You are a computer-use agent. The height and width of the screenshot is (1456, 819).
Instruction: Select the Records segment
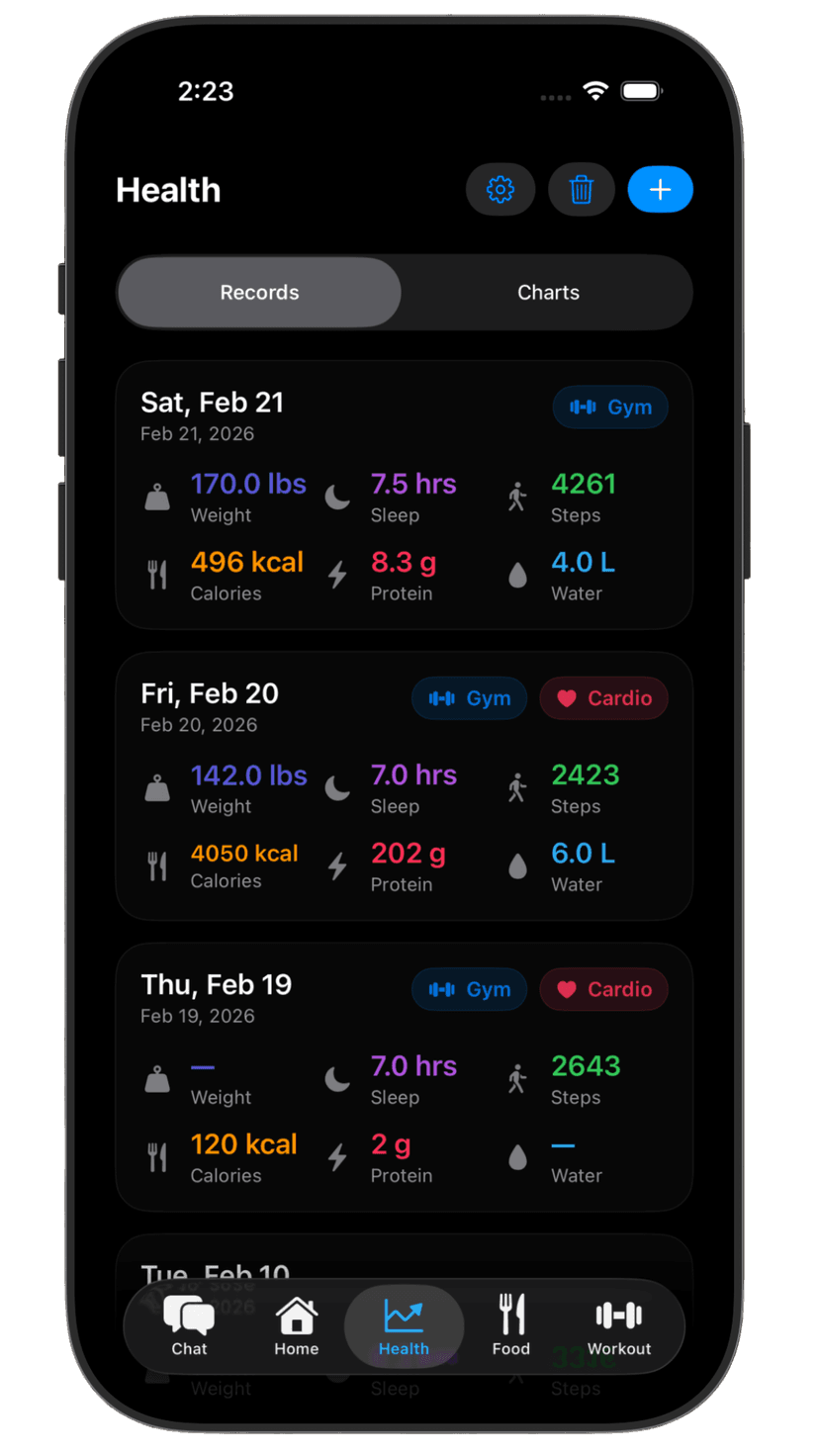[259, 293]
